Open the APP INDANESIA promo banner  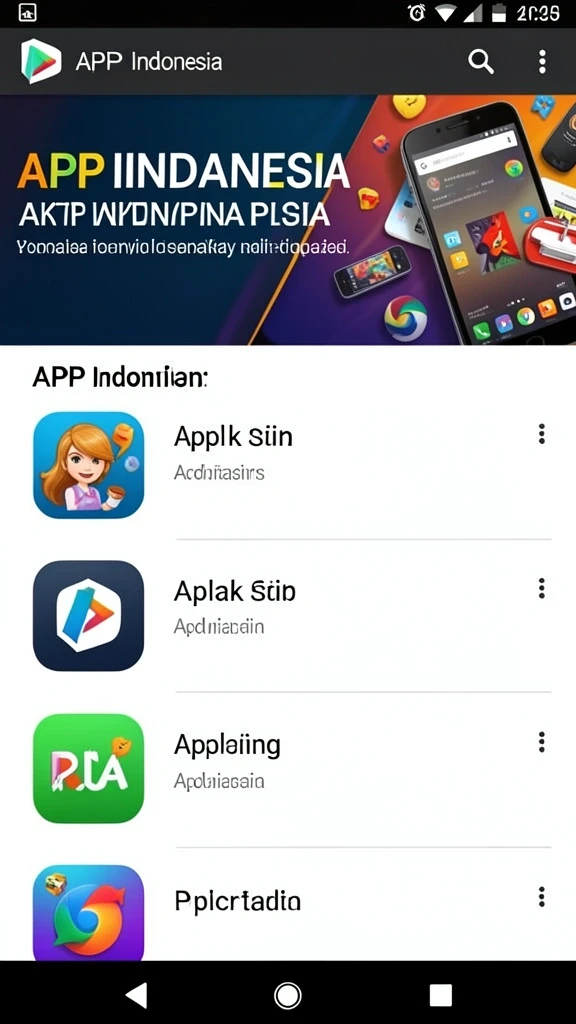(288, 220)
